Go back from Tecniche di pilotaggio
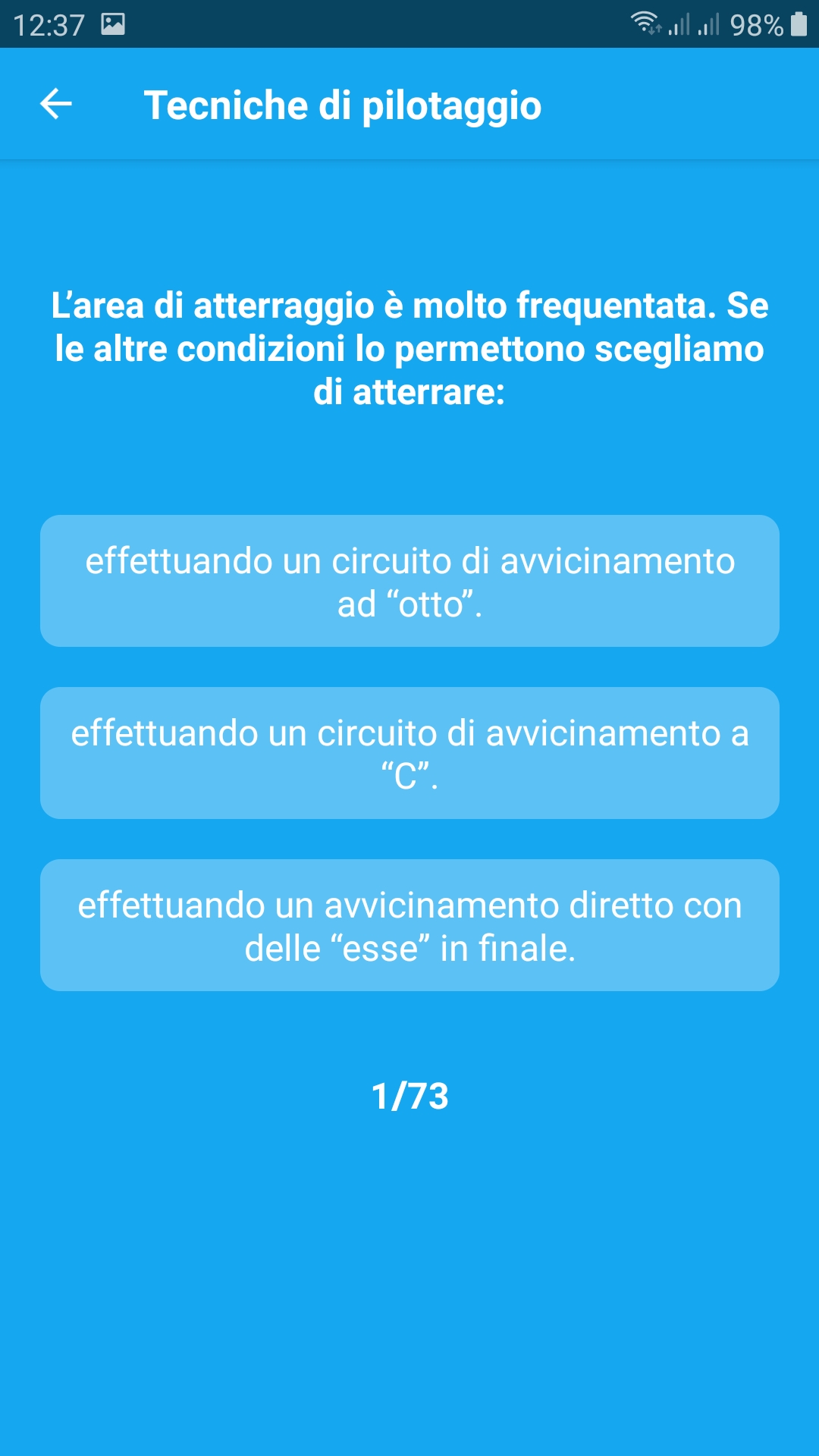Viewport: 819px width, 1456px height. 56,104
